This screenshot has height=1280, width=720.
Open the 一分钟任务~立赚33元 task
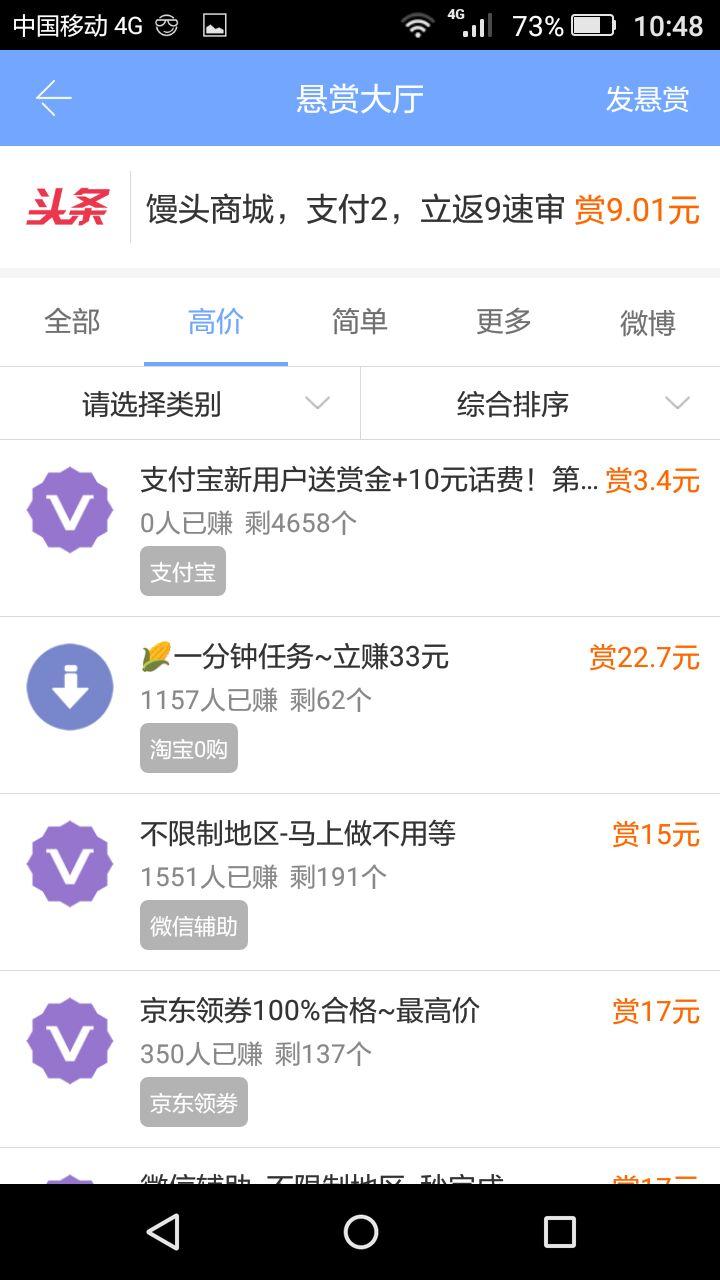click(360, 705)
